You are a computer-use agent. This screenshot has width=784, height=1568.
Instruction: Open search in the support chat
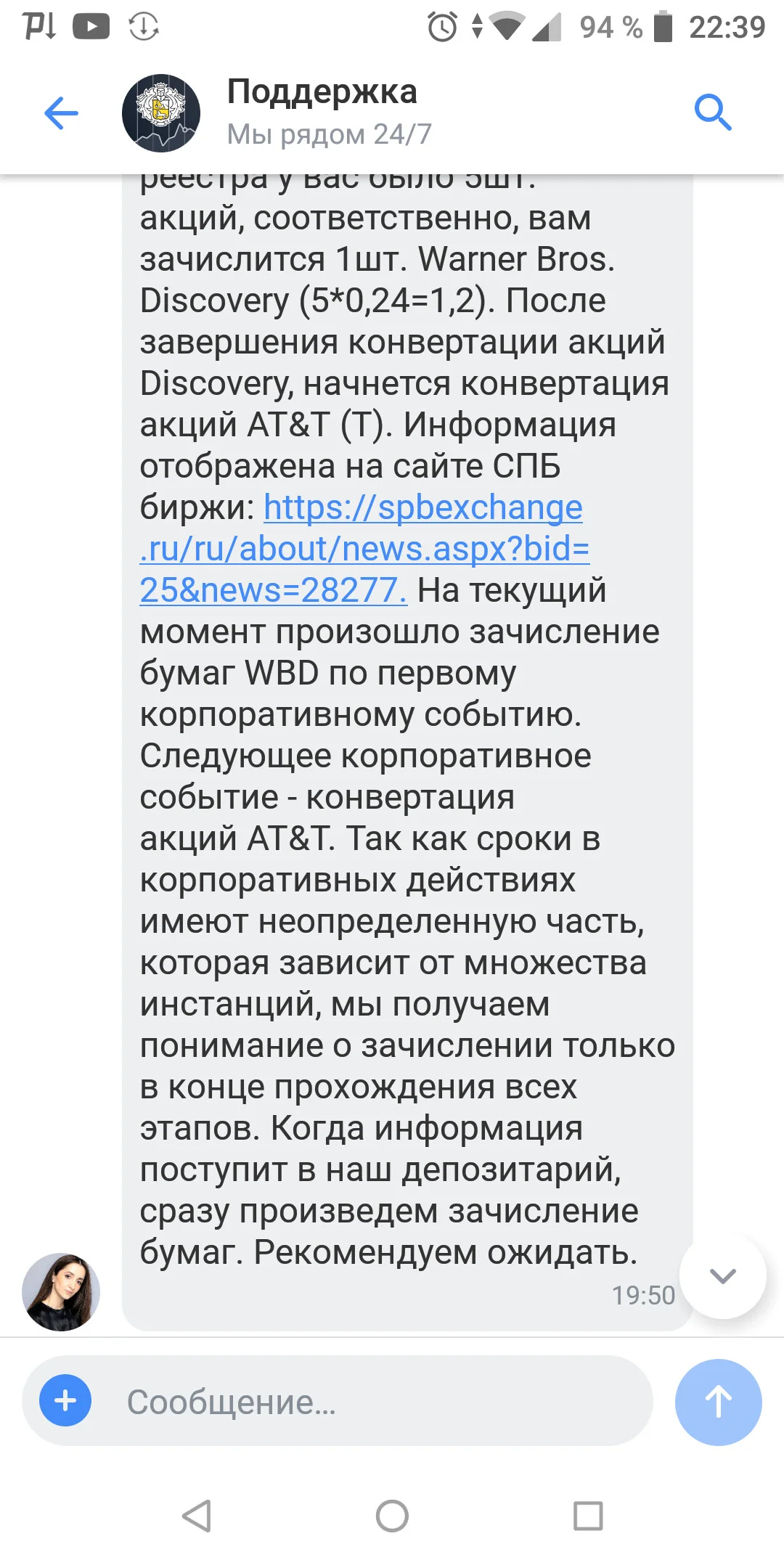pos(713,113)
